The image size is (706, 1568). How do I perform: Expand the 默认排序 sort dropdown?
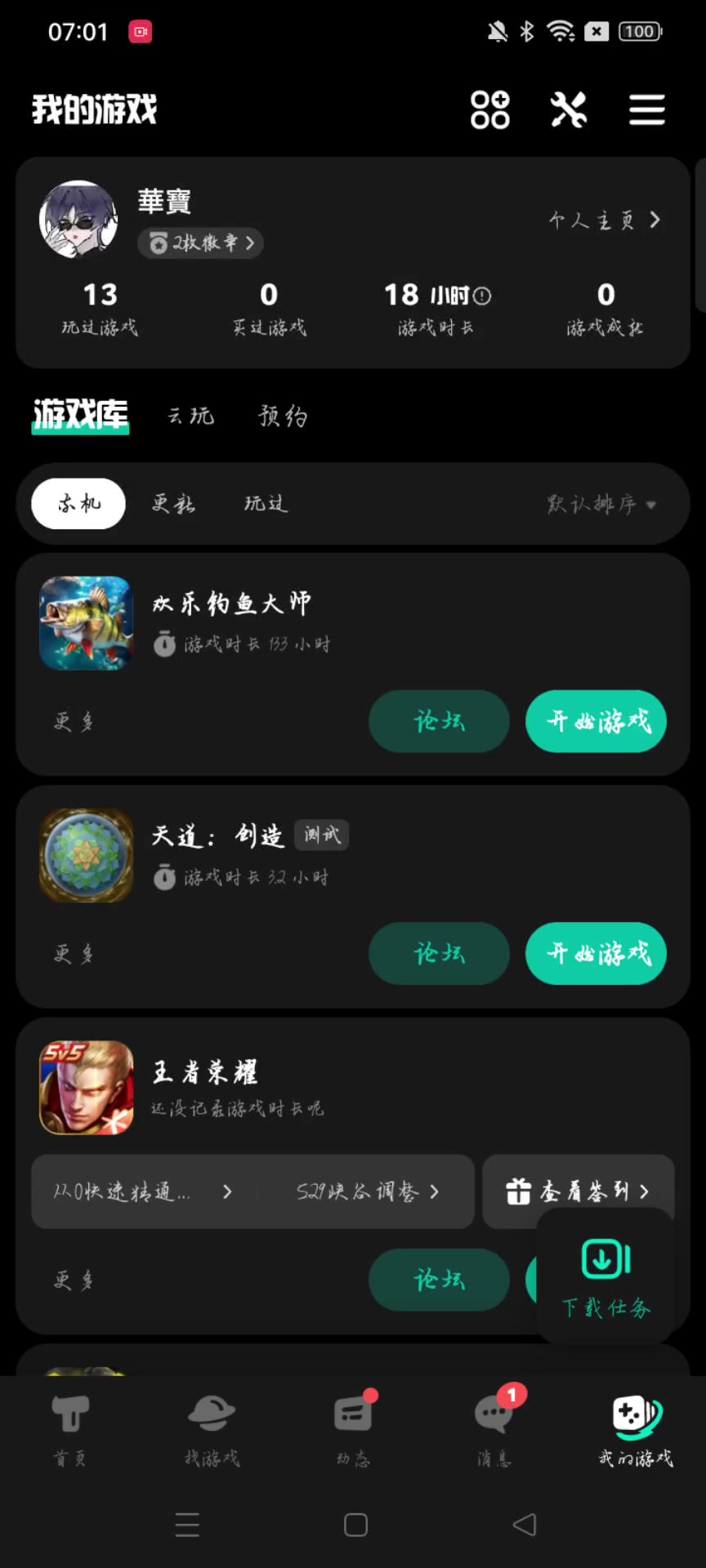coord(601,504)
